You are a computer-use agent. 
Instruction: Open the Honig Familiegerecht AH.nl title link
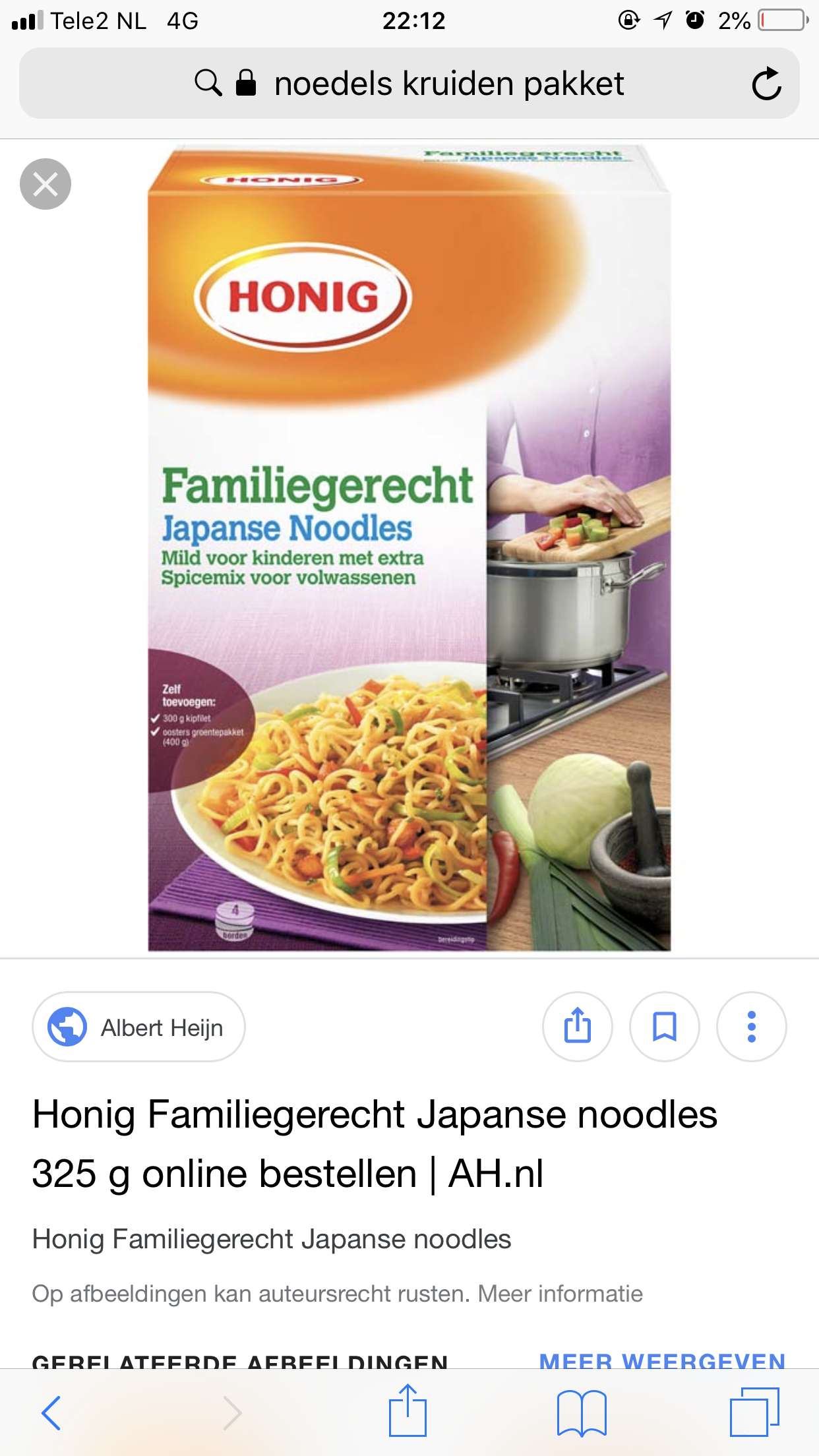(375, 1144)
